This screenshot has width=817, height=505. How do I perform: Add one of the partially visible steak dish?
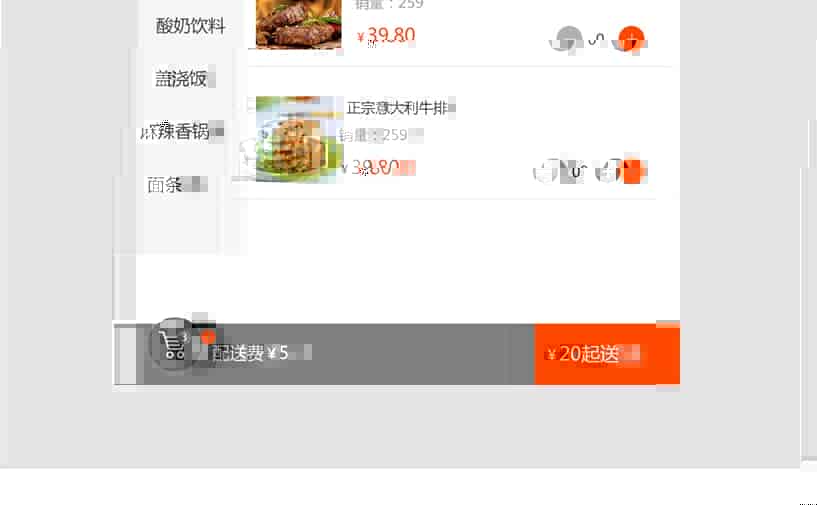click(x=631, y=40)
